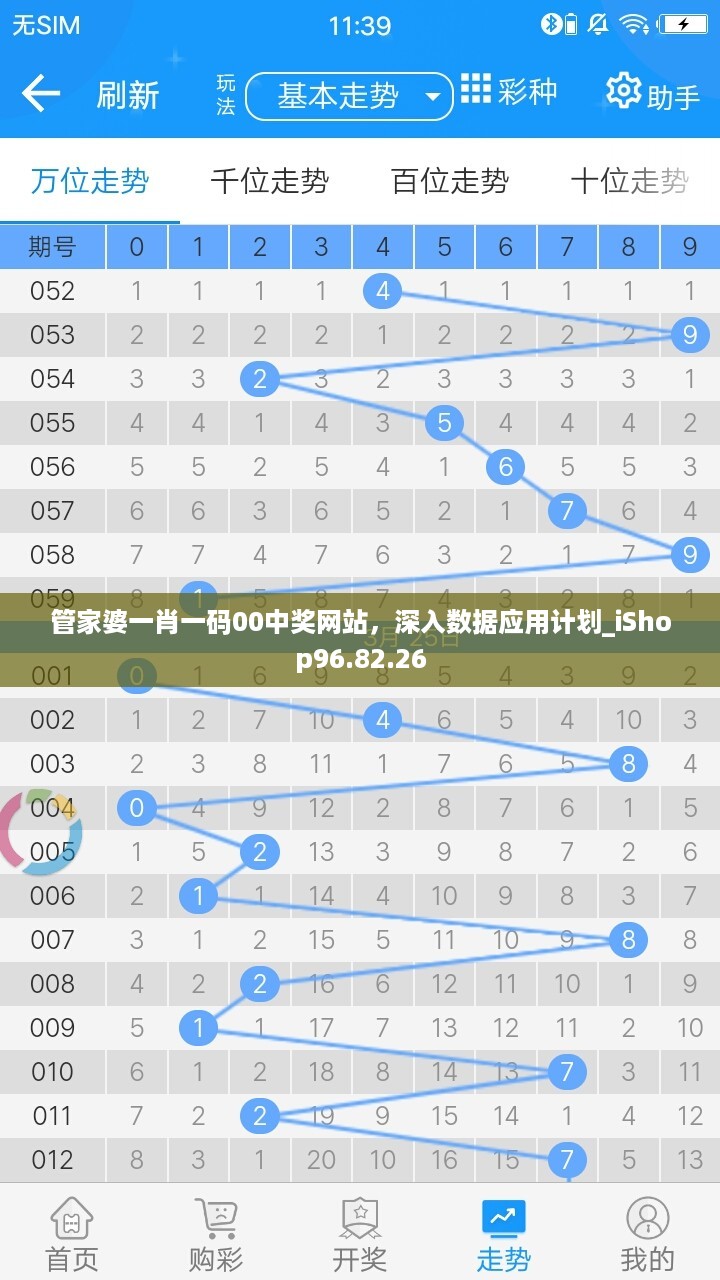
Task: Switch to the 千位走势 tab
Action: [x=270, y=181]
